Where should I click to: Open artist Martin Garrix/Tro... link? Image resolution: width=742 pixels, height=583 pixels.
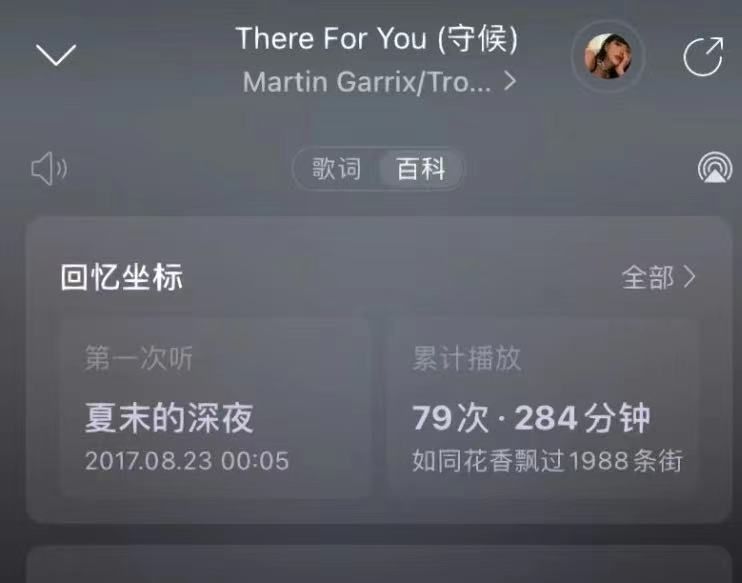pyautogui.click(x=378, y=82)
